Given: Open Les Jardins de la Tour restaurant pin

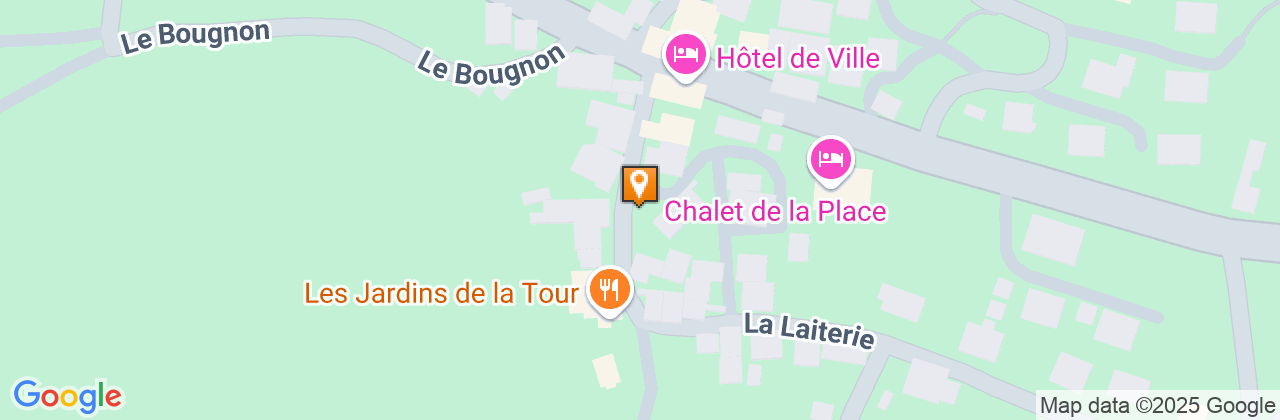Looking at the screenshot, I should tap(608, 290).
